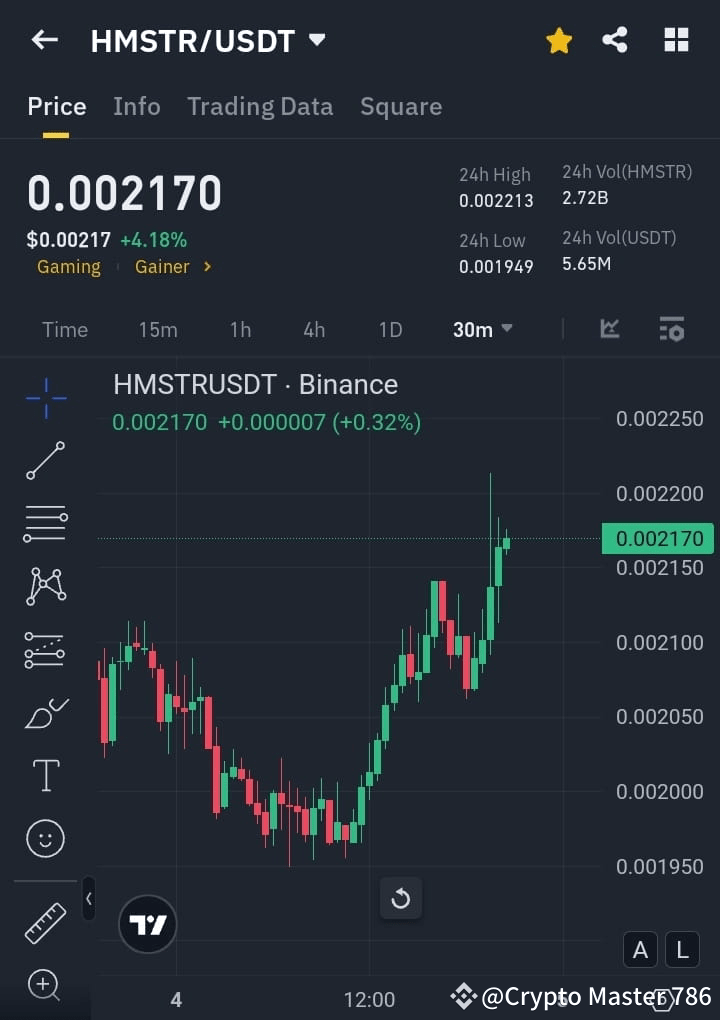This screenshot has height=1020, width=720.
Task: Open the horizontal lines drawing tool
Action: coord(44,524)
